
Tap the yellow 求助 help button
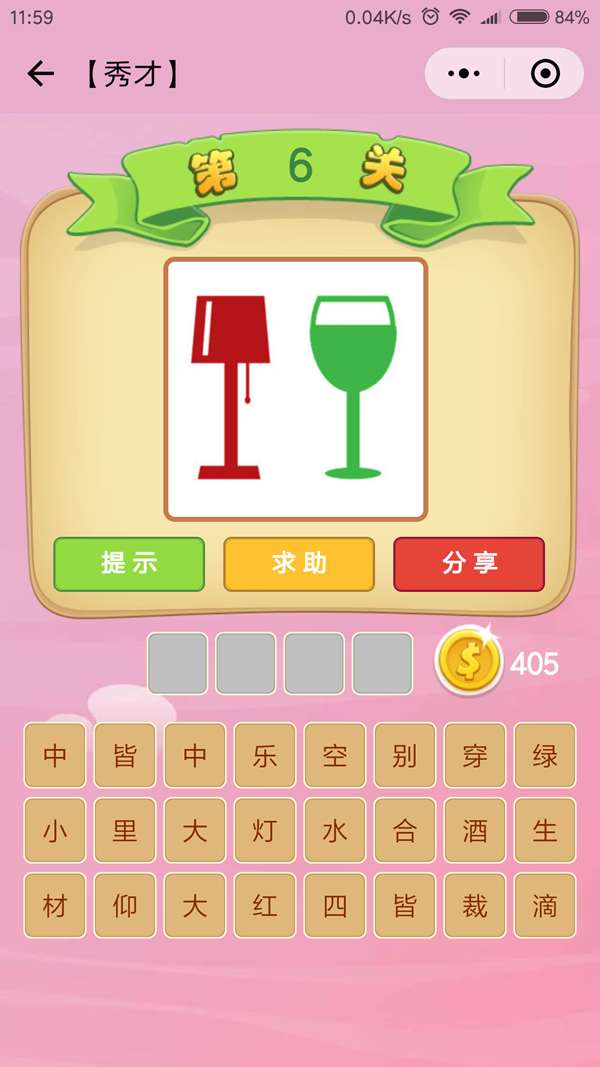coord(299,563)
